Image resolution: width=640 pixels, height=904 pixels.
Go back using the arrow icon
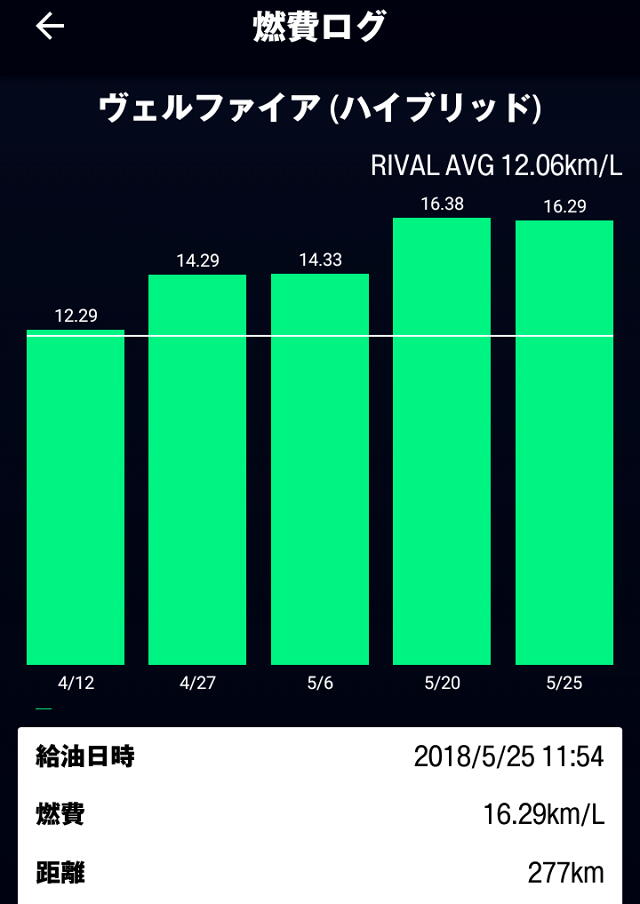click(x=49, y=27)
